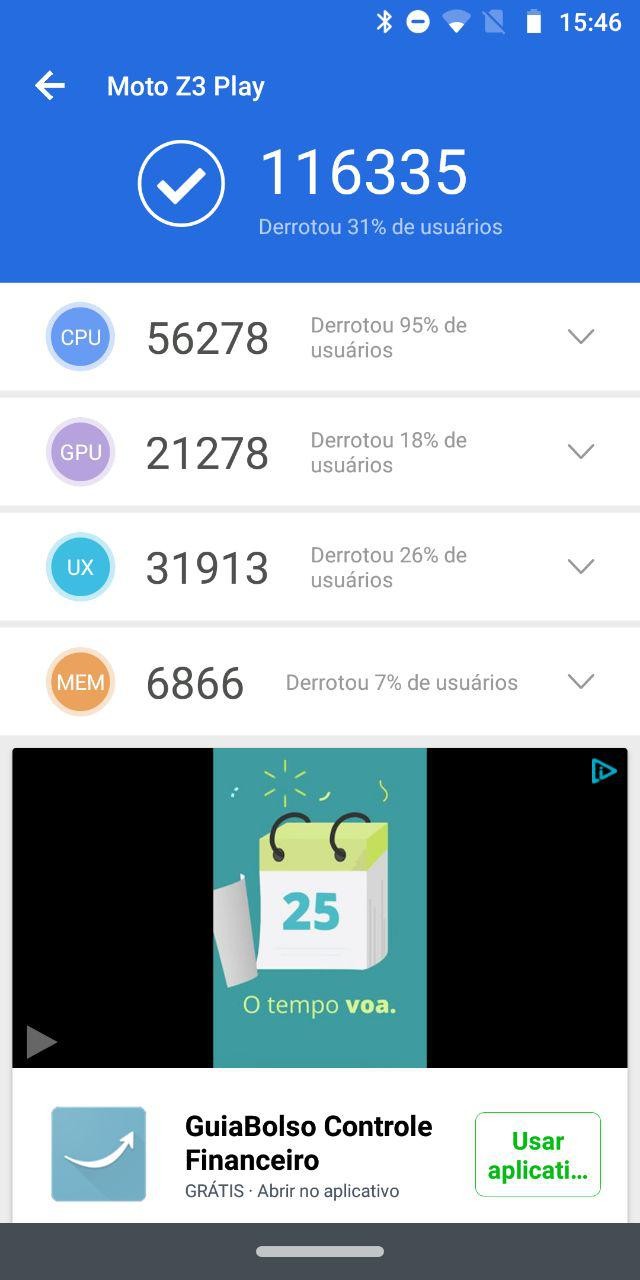Open the AdChoices info icon
Viewport: 640px width, 1280px height.
tap(603, 771)
